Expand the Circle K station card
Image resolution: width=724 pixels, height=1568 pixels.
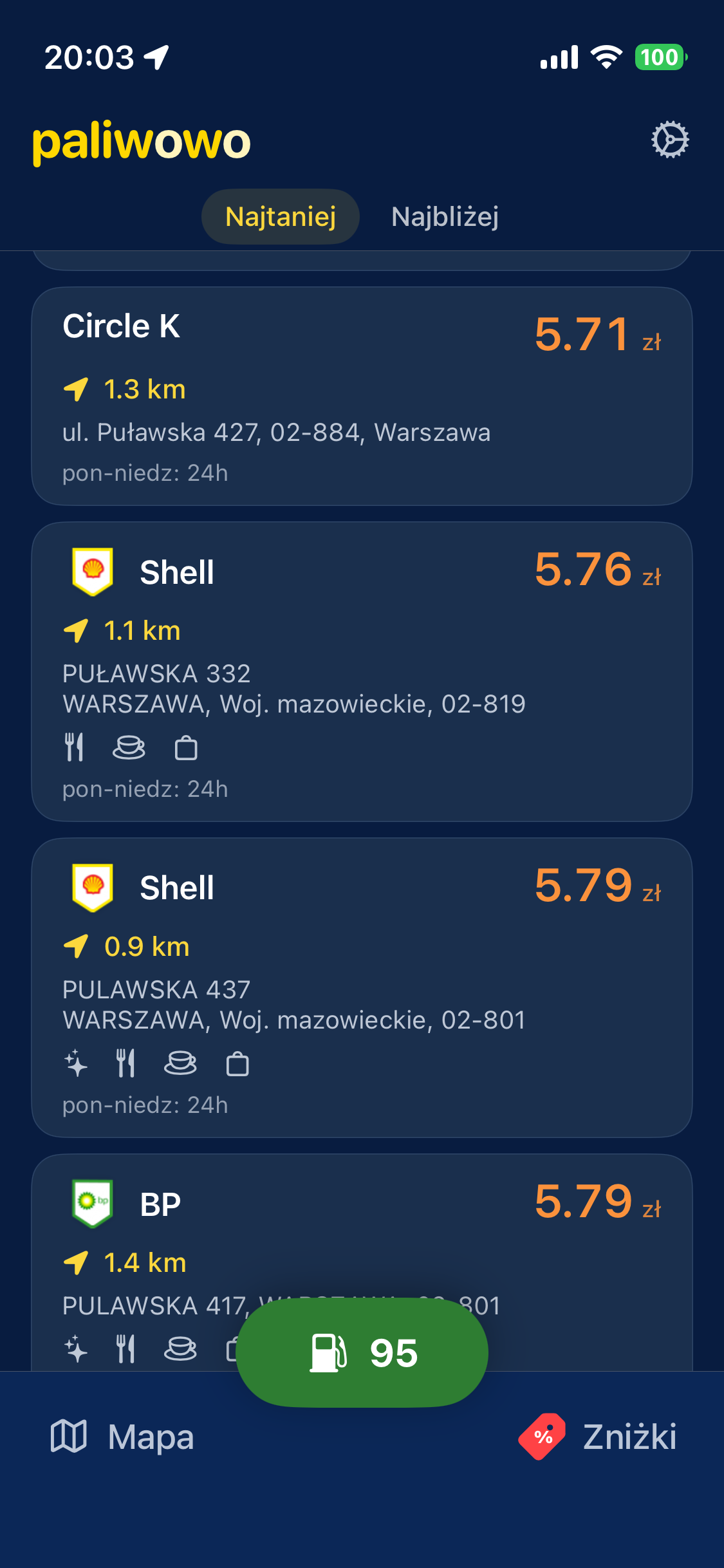(x=362, y=395)
